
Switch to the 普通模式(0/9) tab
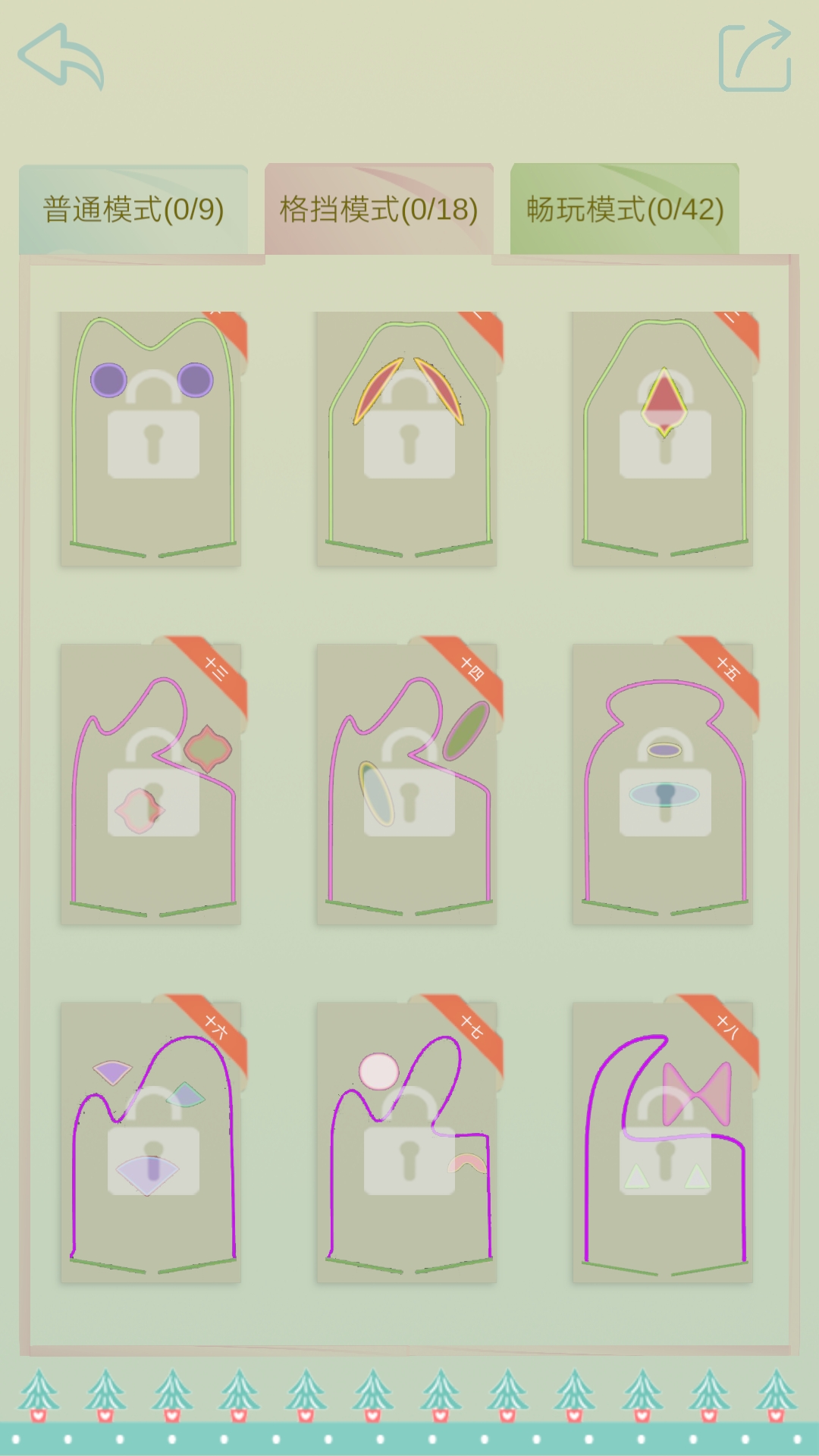(x=133, y=210)
